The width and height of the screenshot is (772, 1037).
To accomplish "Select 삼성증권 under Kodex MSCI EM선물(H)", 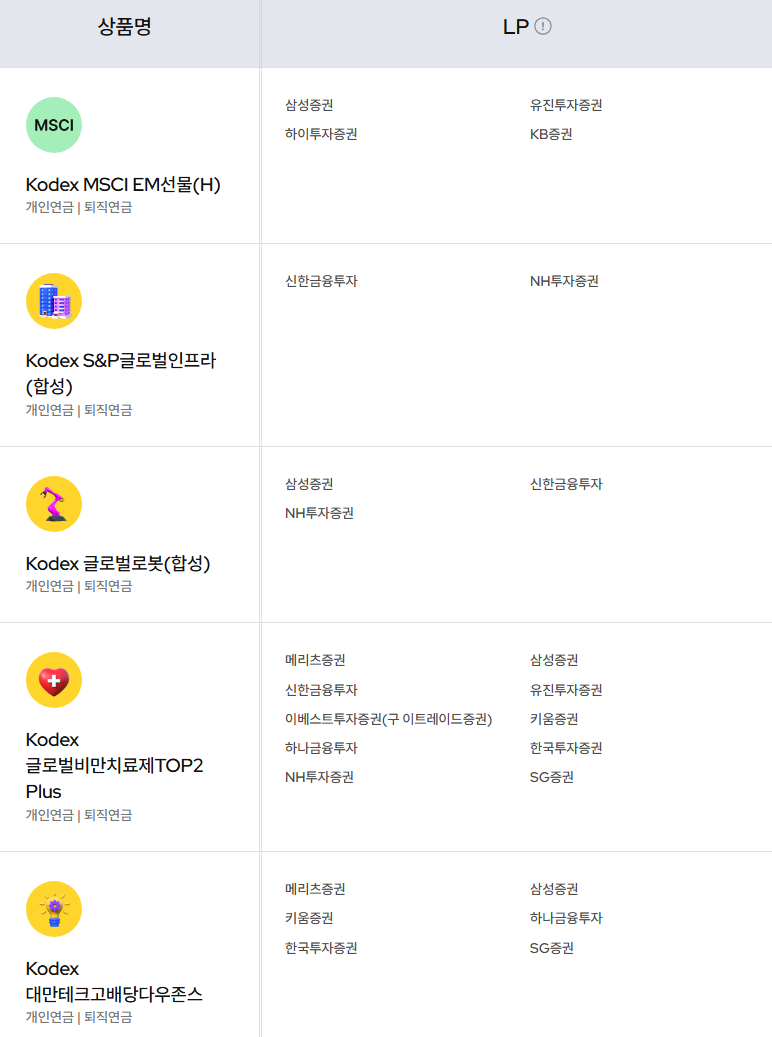I will [x=311, y=104].
